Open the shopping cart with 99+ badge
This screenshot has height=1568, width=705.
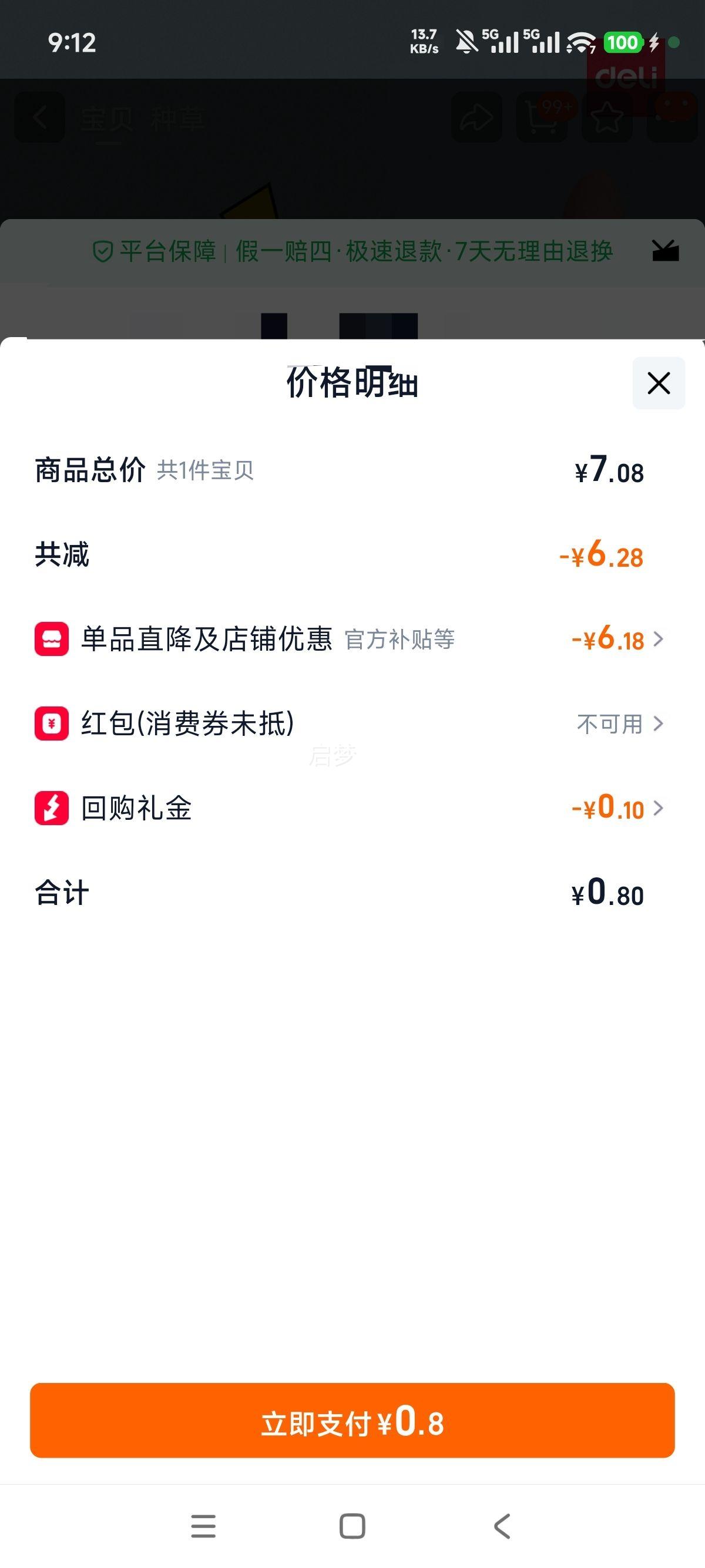pos(541,117)
